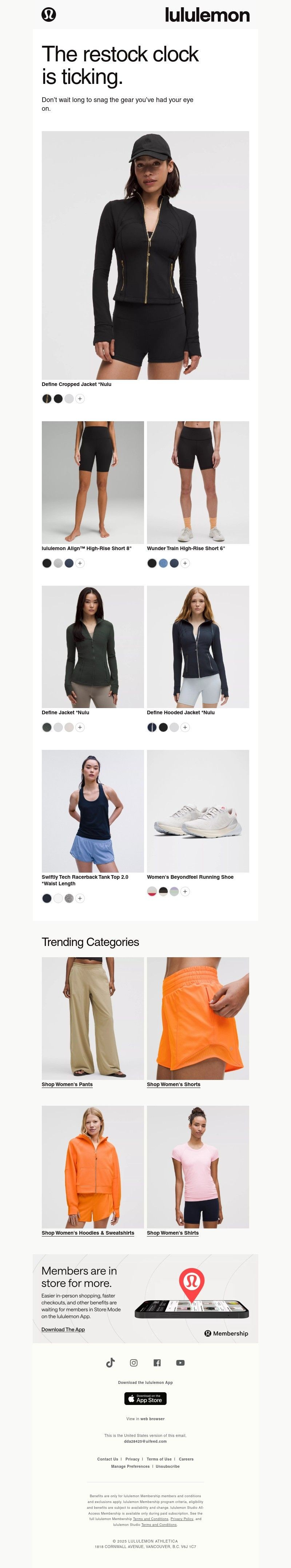Tap the Shop Women's Shorts link
The width and height of the screenshot is (291, 1568).
click(173, 1084)
